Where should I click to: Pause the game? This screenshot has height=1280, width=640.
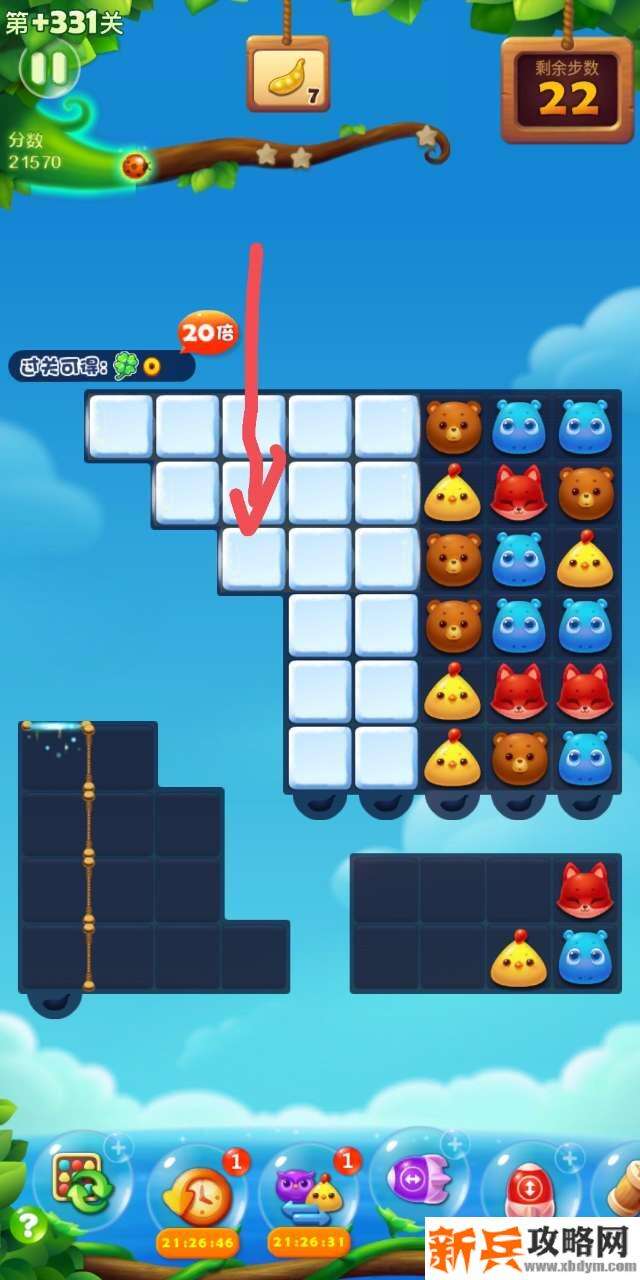pos(48,68)
